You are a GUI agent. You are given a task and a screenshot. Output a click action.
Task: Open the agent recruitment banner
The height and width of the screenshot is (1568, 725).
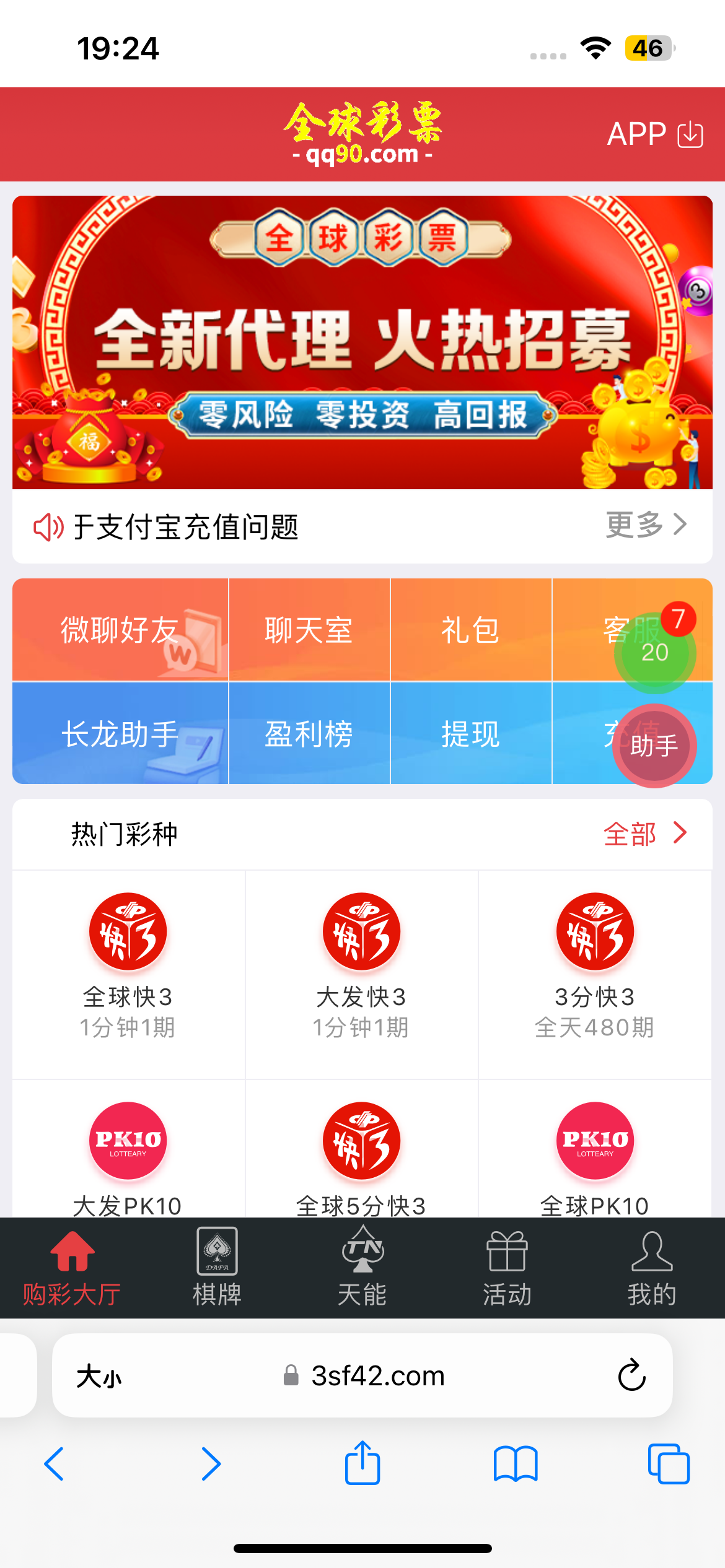(x=362, y=342)
